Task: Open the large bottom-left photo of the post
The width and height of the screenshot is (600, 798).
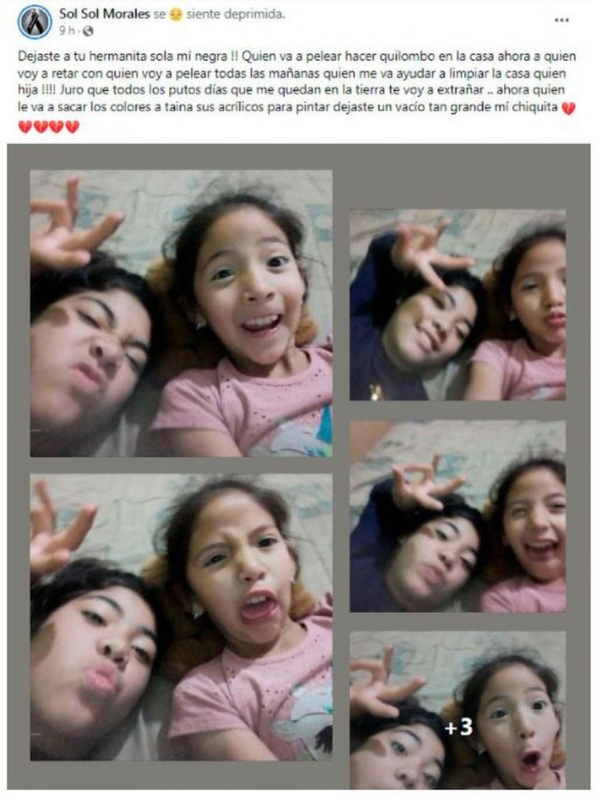Action: (181, 616)
